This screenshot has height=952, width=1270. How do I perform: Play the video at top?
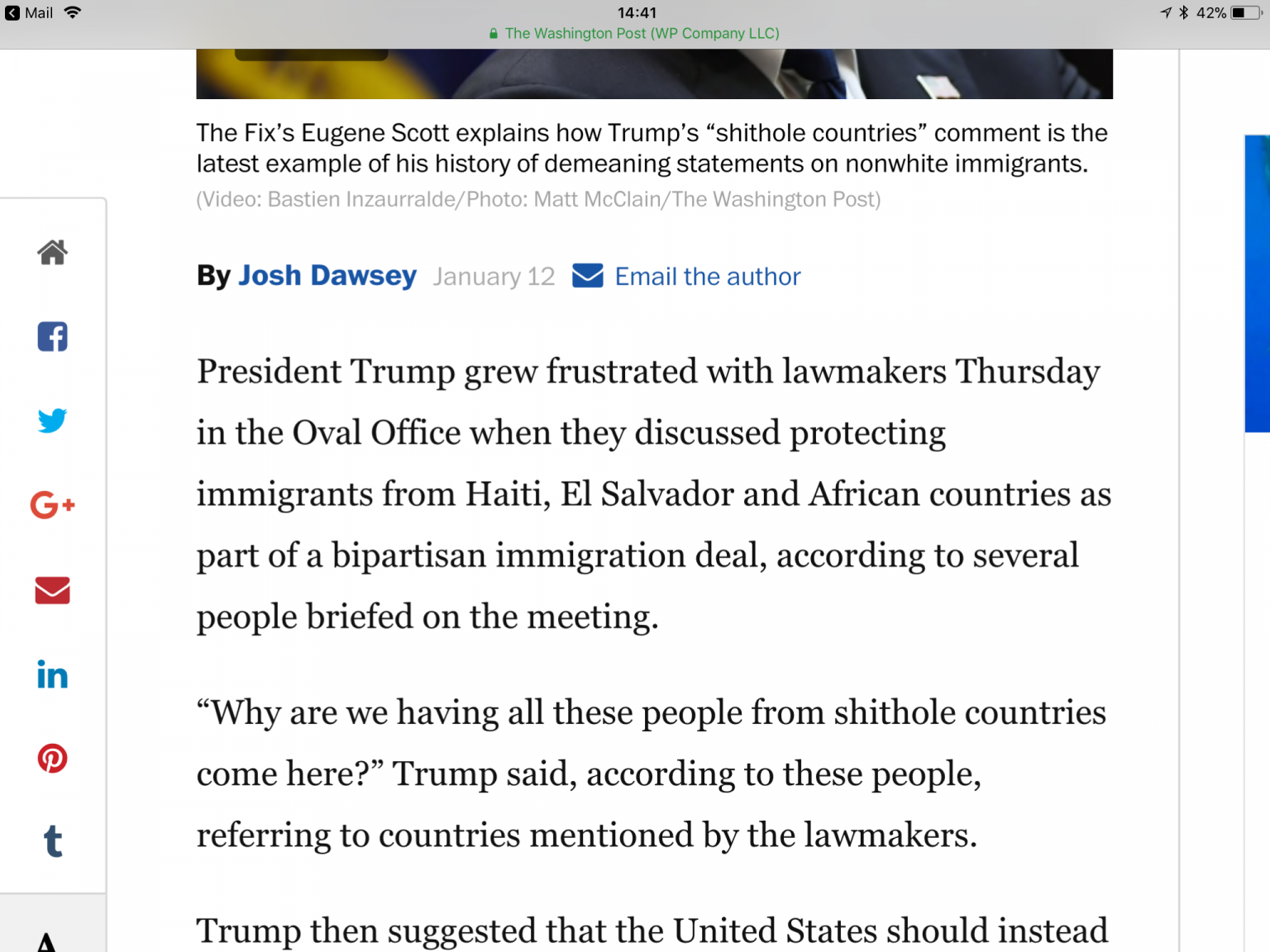(x=653, y=74)
